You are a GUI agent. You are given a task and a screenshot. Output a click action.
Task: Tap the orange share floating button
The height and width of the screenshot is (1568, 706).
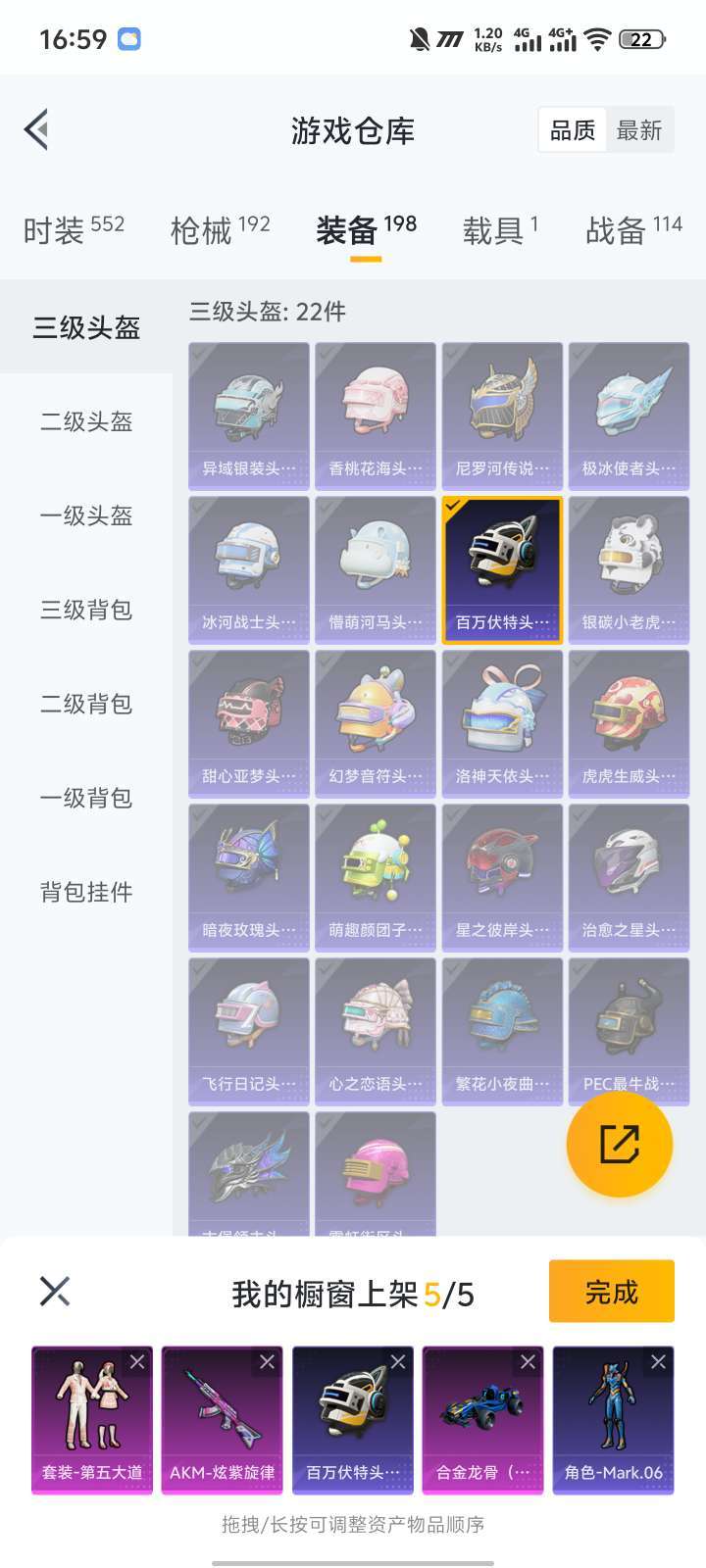click(619, 1144)
